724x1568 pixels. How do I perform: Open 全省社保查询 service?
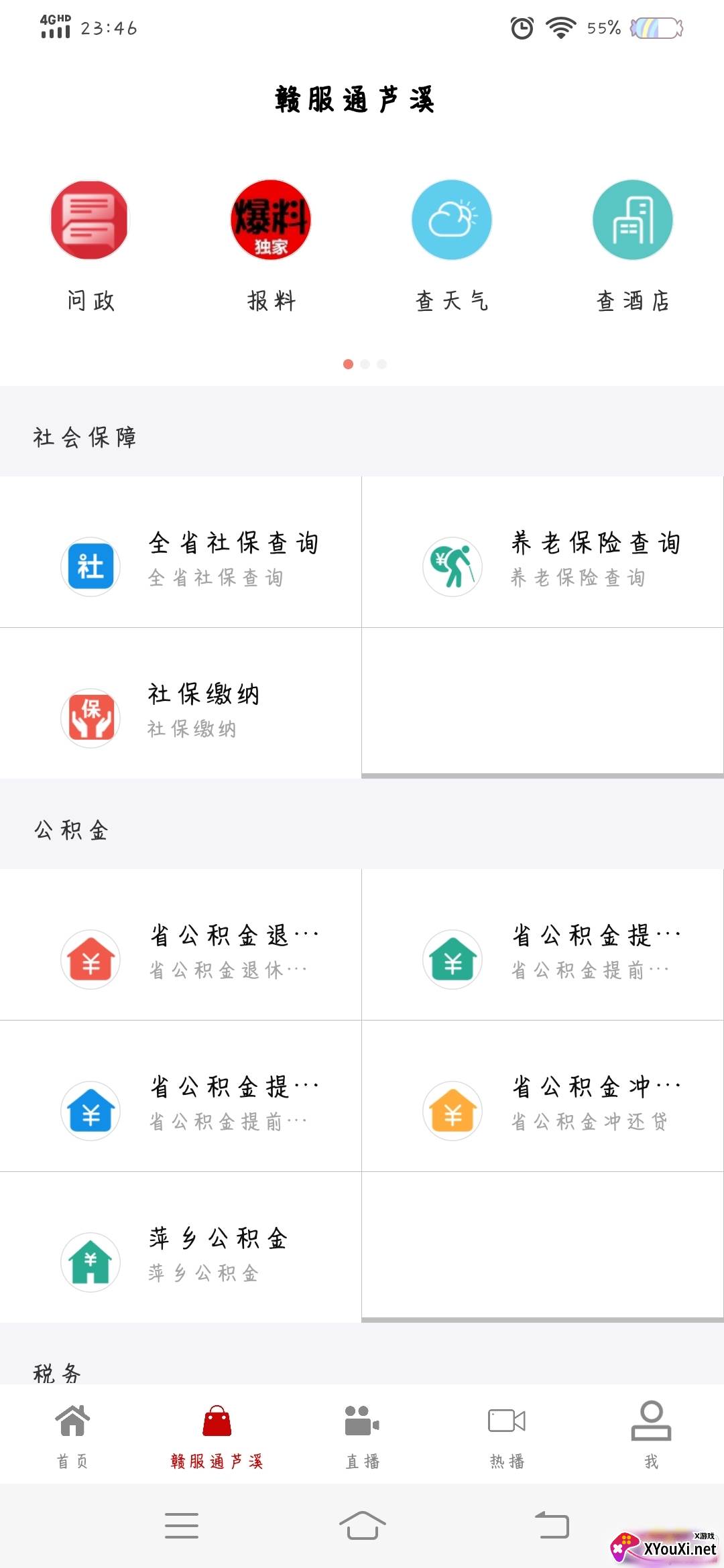181,552
